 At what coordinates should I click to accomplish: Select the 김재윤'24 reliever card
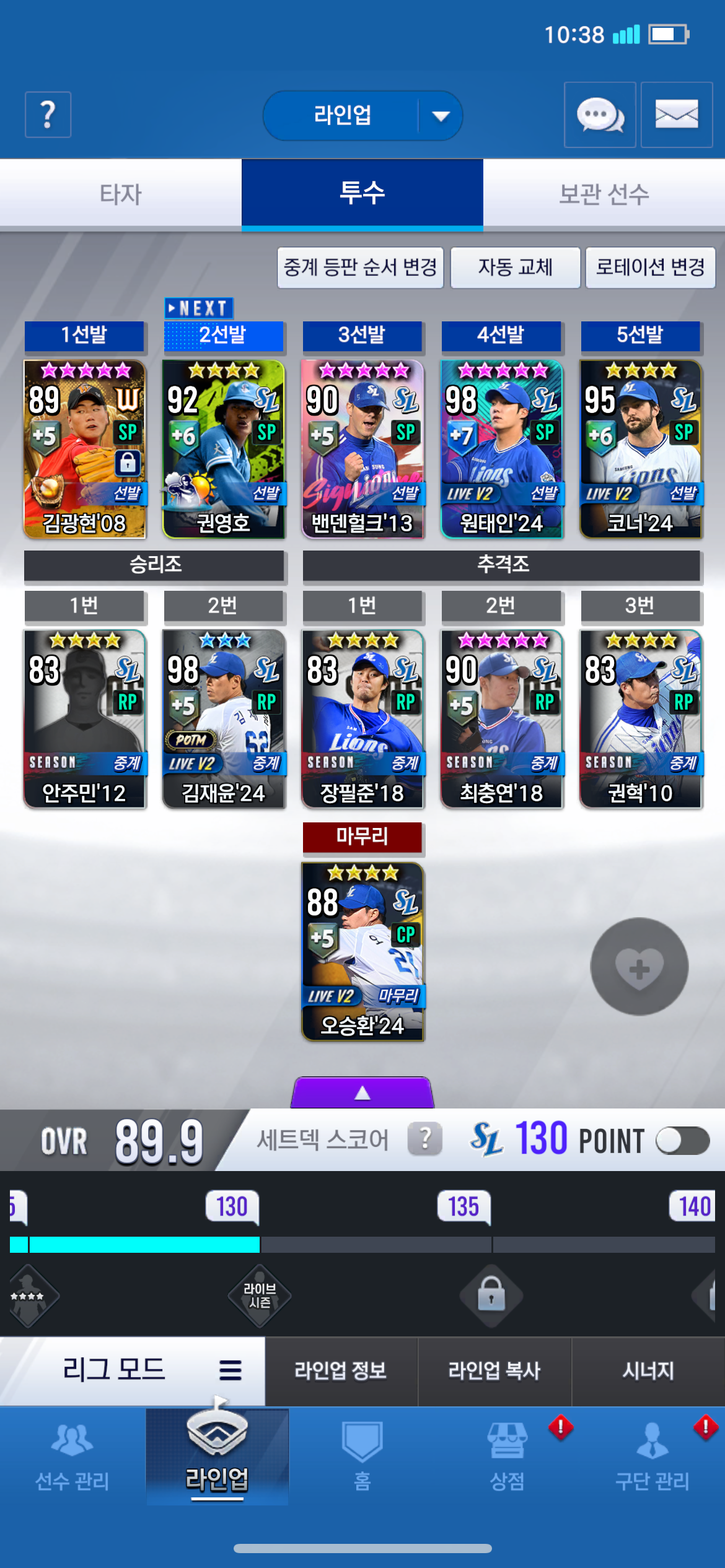pyautogui.click(x=224, y=718)
